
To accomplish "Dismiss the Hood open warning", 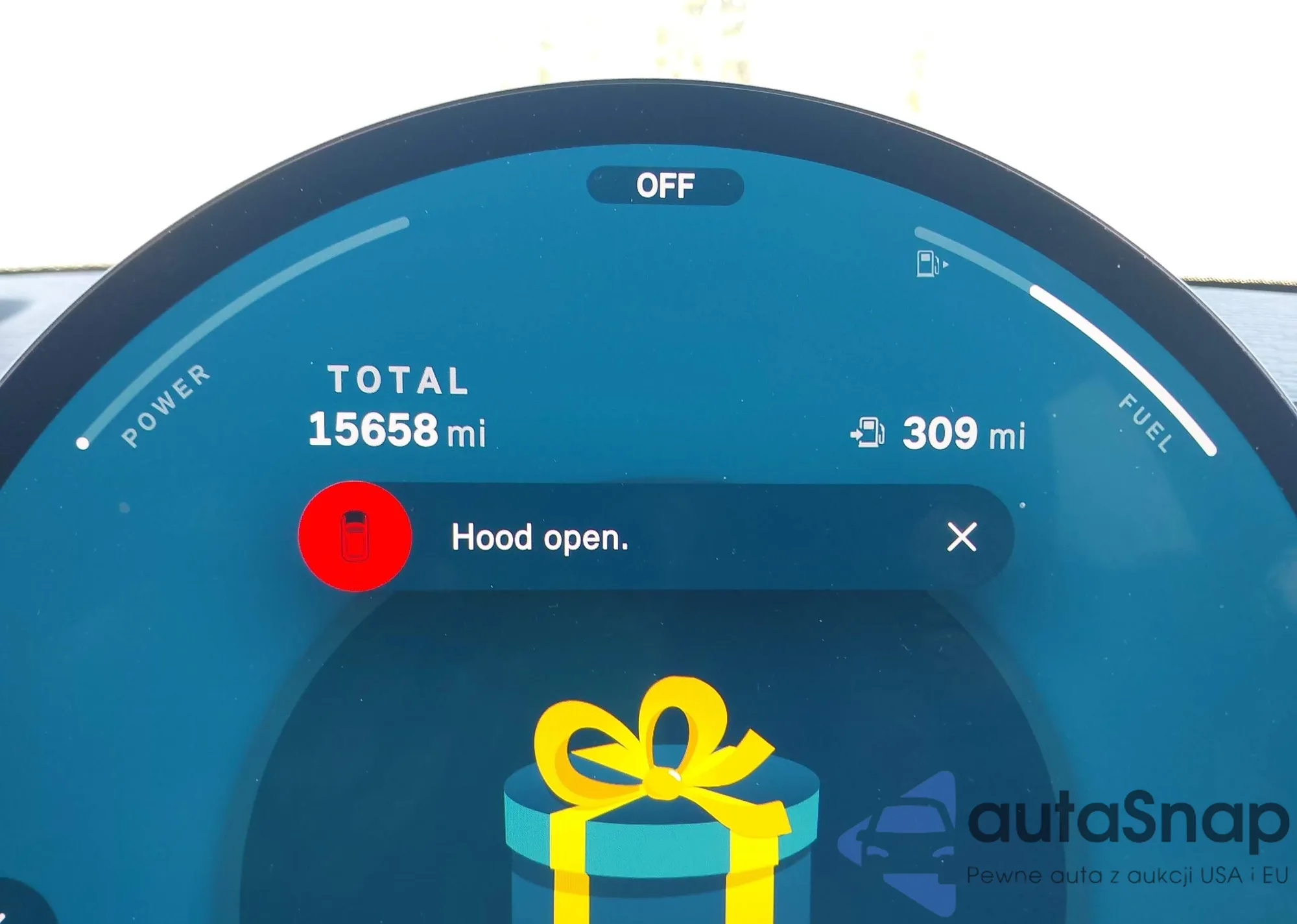I will click(x=961, y=537).
